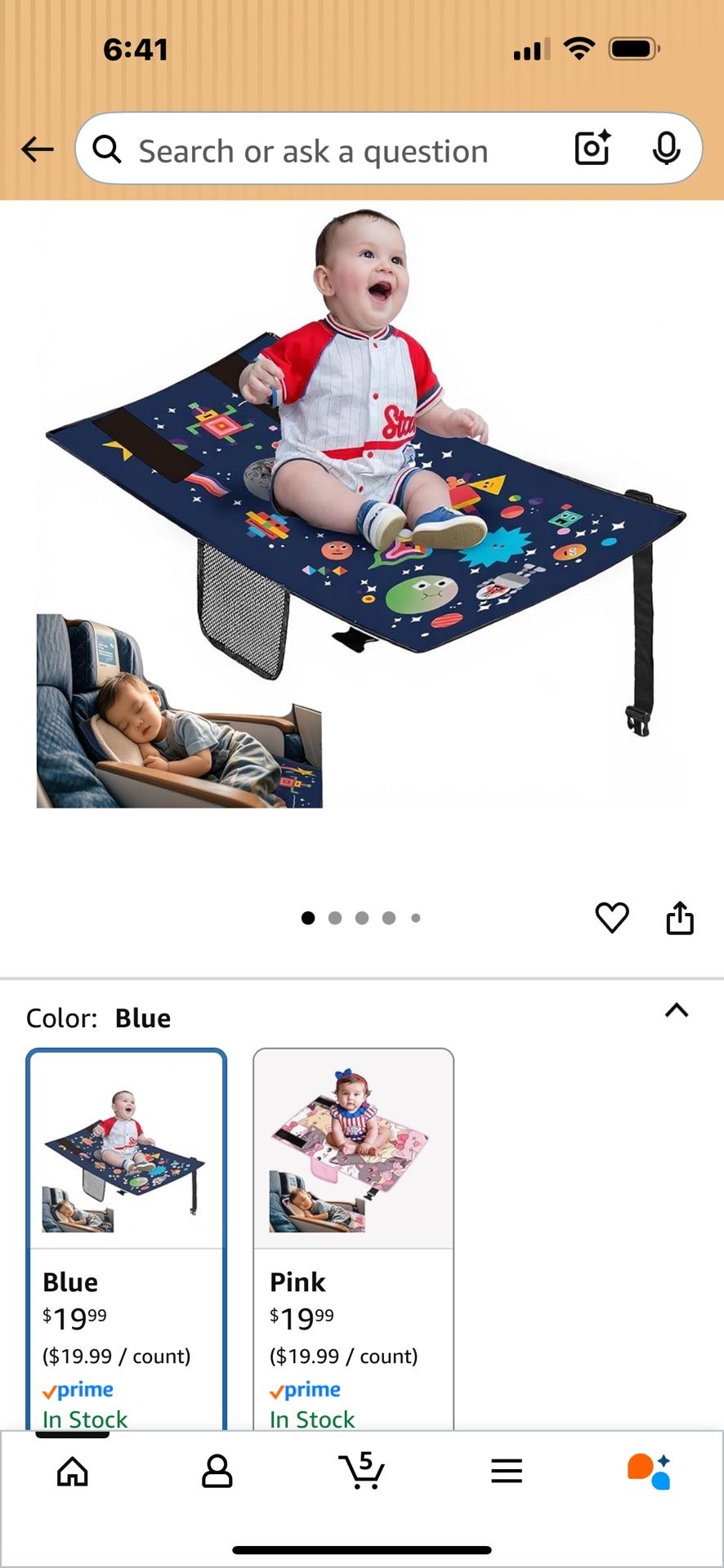Open the main product image
The height and width of the screenshot is (1568, 724).
point(362,506)
